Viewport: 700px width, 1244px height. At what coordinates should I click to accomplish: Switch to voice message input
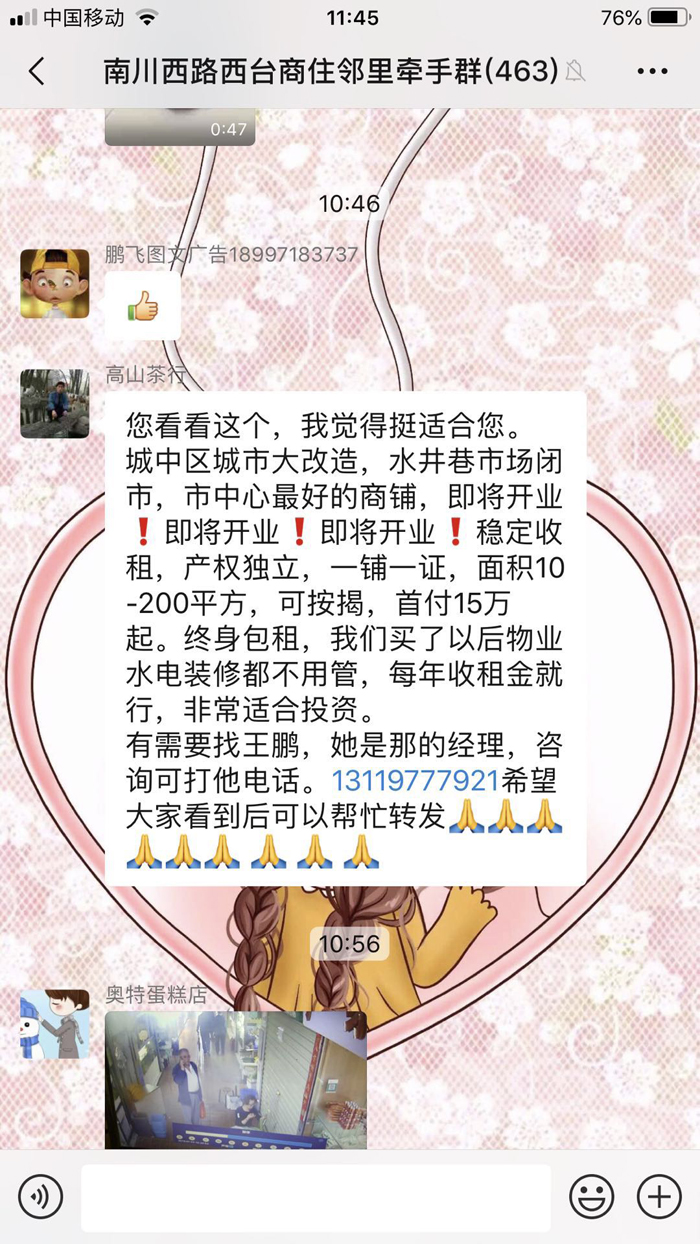click(40, 1196)
